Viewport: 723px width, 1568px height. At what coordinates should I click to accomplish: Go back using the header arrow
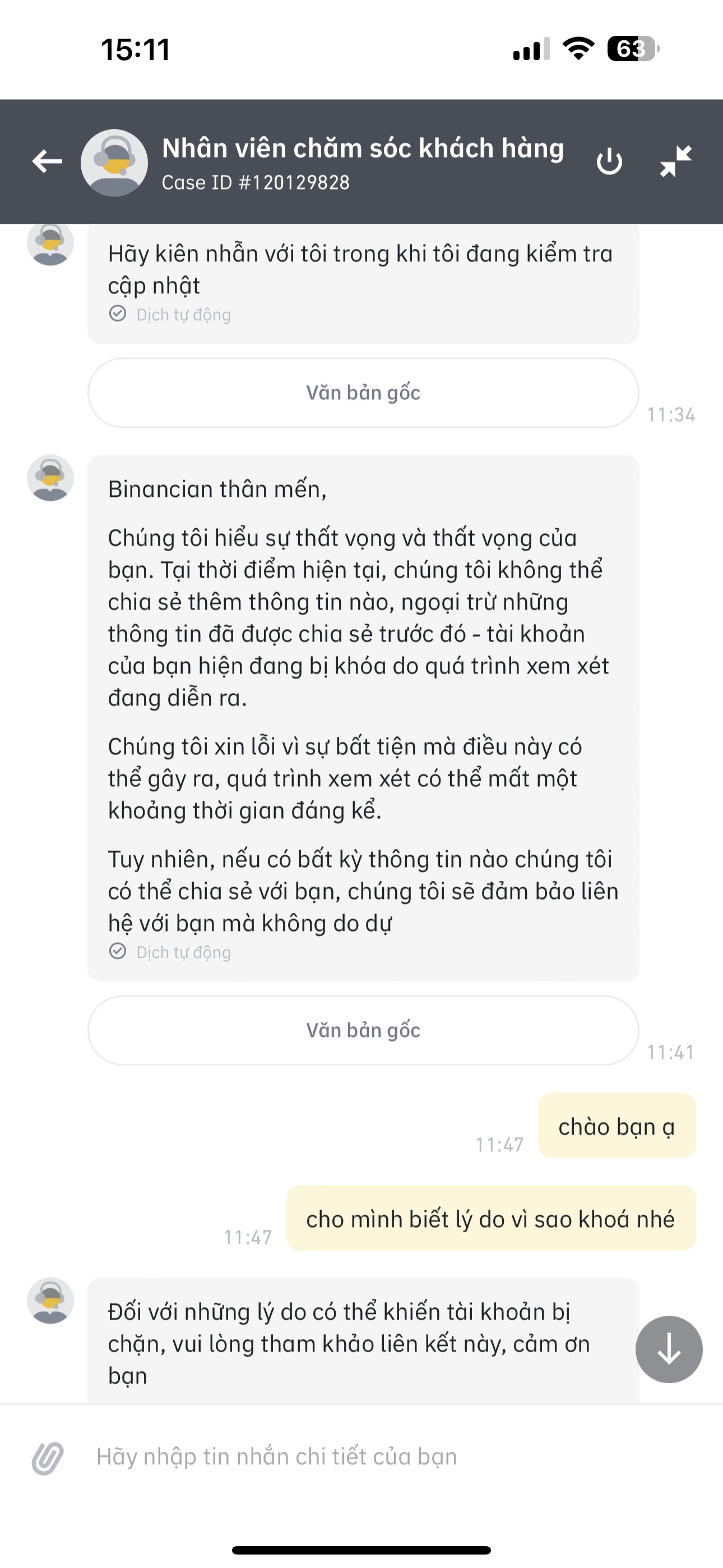pos(47,162)
